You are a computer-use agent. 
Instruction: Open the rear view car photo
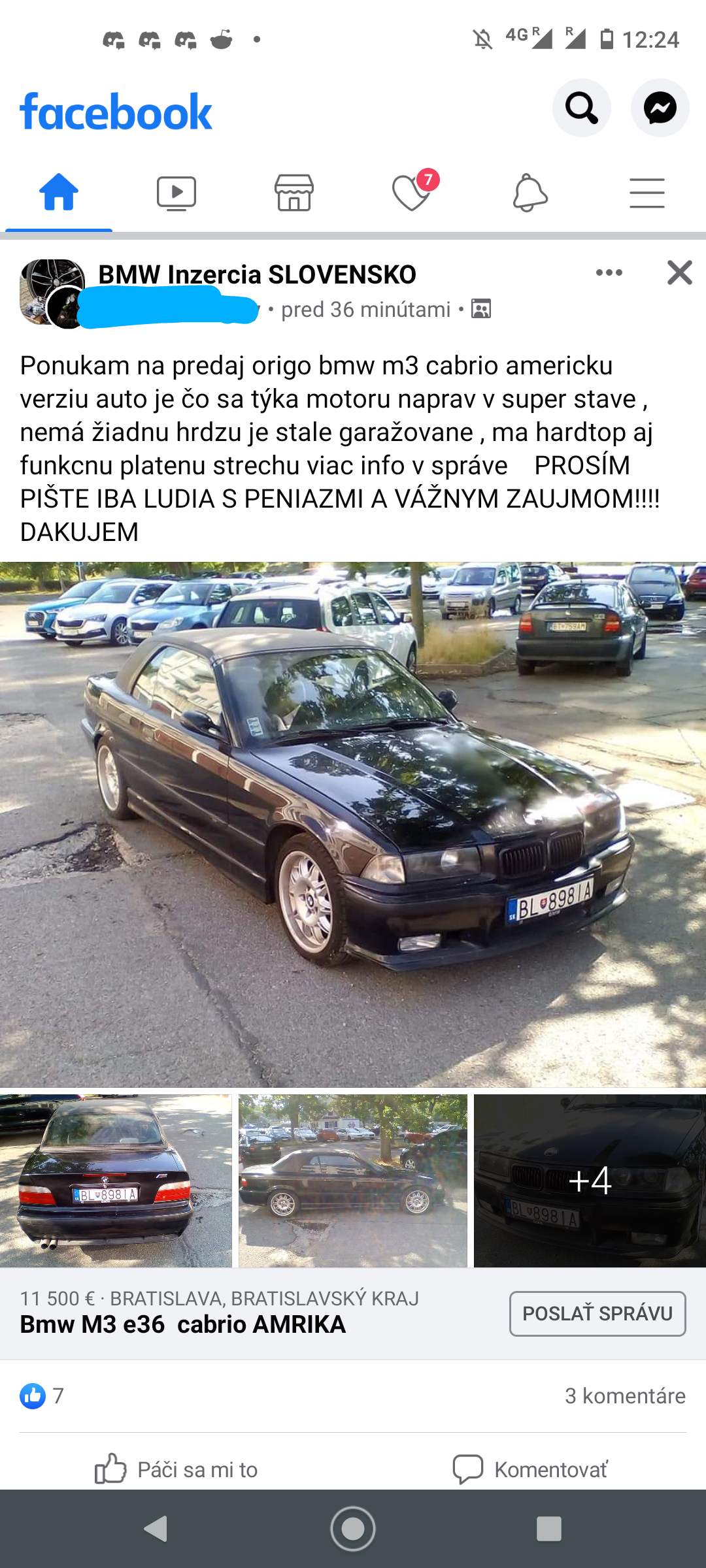coord(116,1181)
